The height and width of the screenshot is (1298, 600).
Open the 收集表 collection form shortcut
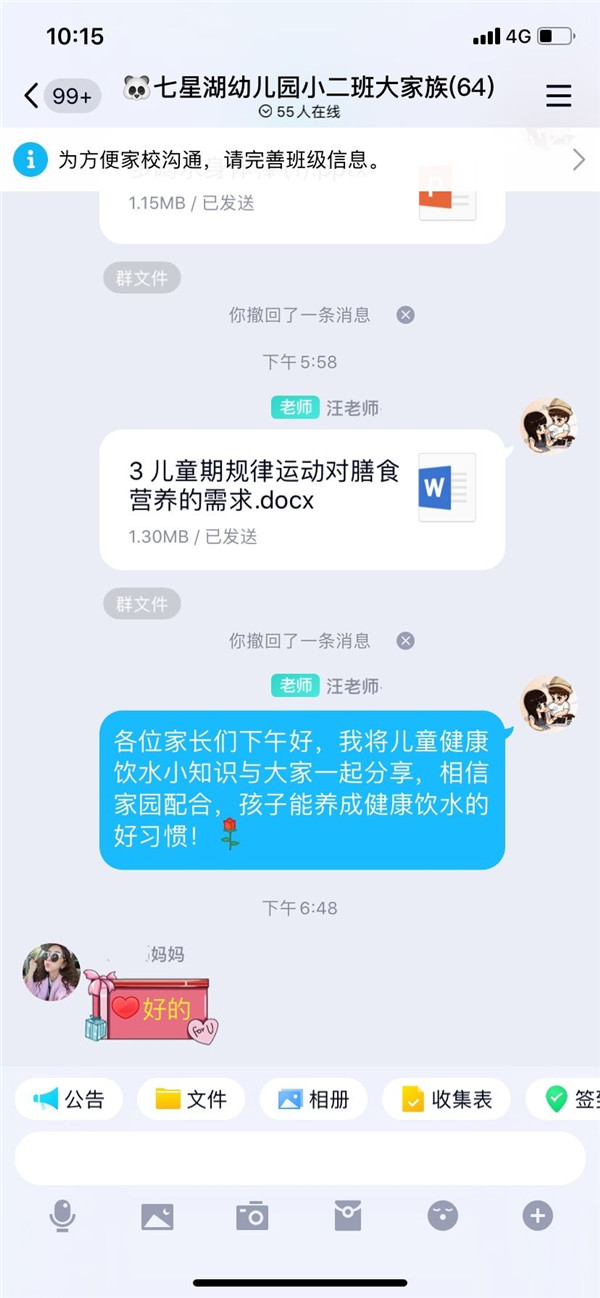coord(446,1099)
